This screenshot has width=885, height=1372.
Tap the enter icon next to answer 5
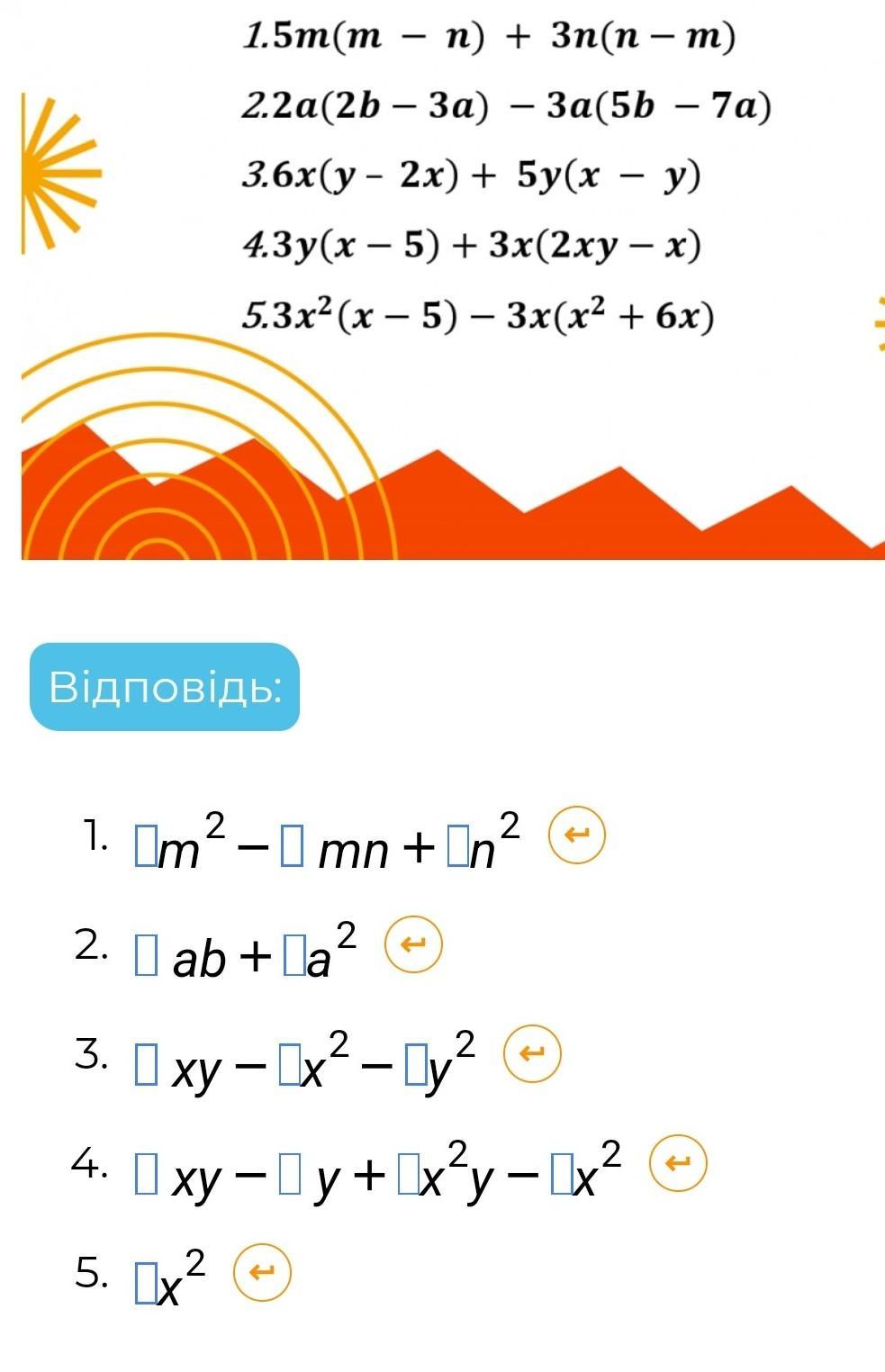262,1272
